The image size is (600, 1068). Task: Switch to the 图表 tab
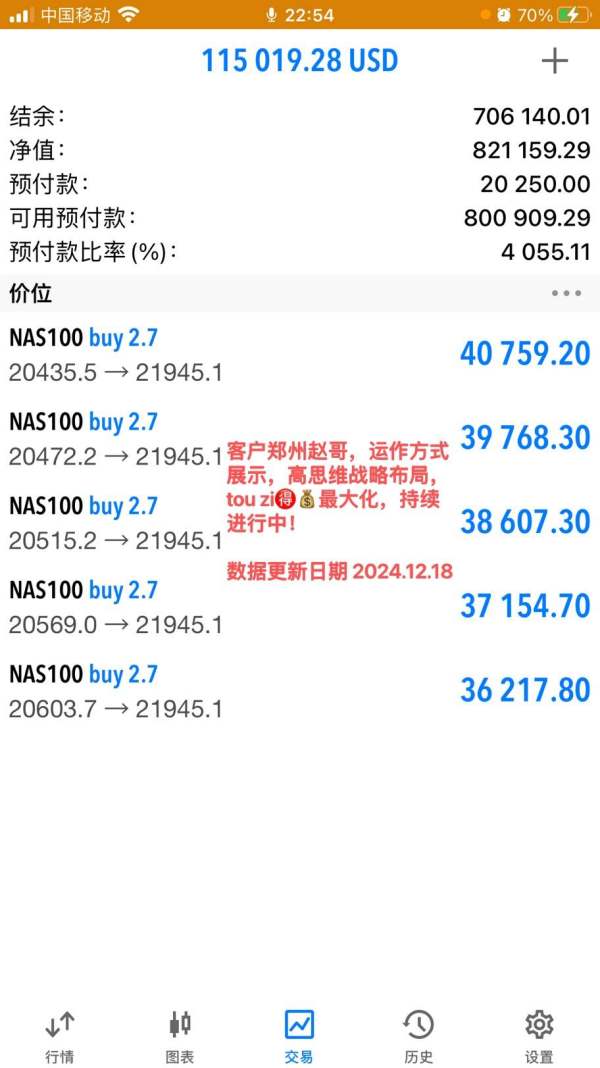point(180,1037)
